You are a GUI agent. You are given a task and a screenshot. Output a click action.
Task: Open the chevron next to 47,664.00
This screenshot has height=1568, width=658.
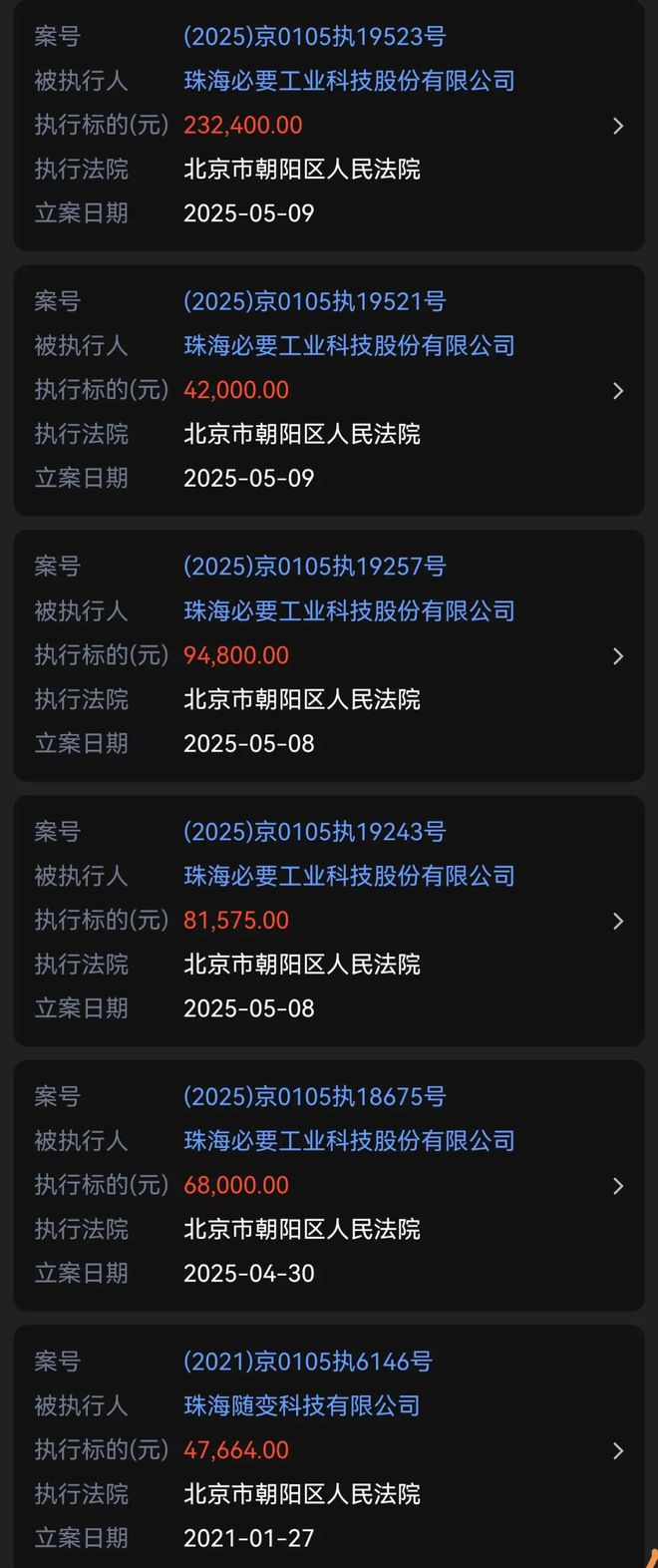[x=618, y=1450]
